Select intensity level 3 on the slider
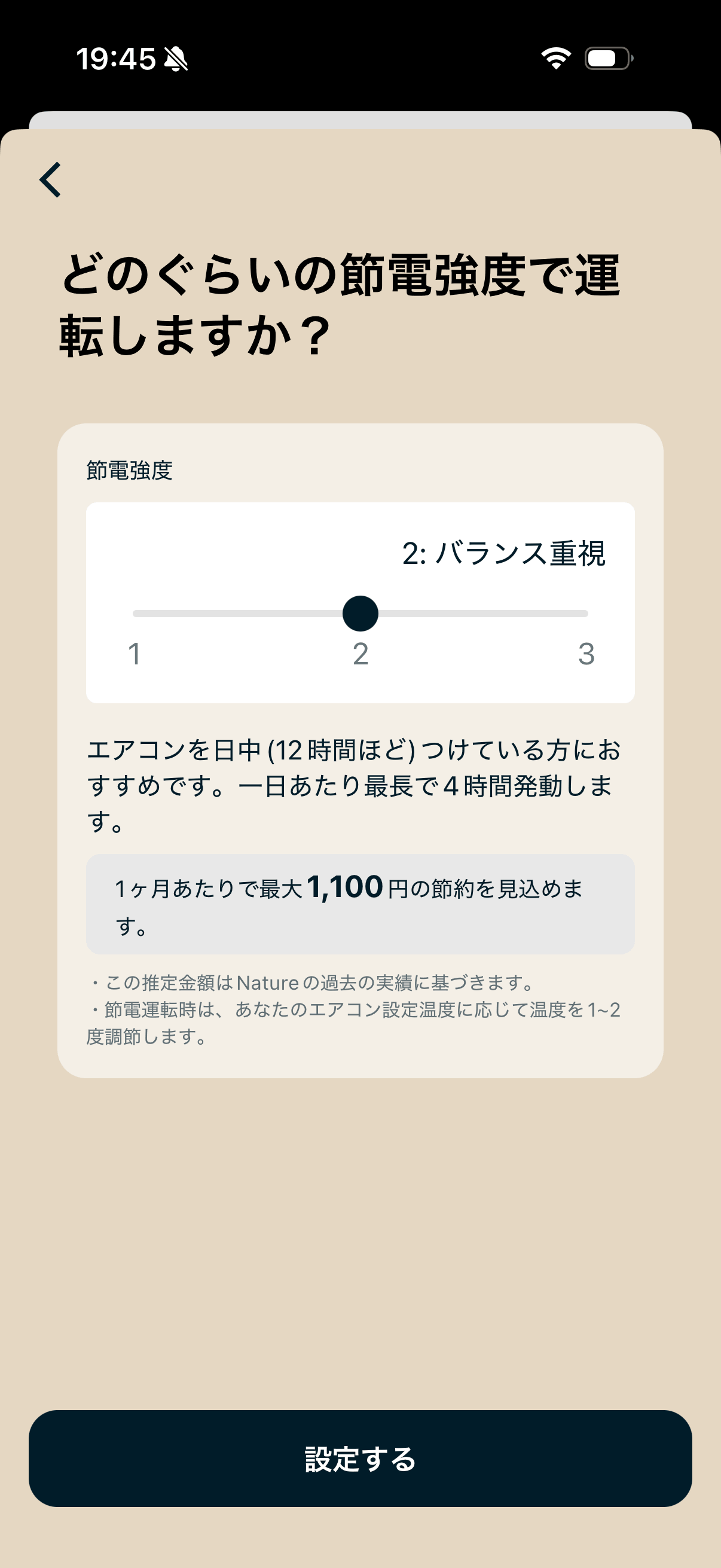 click(x=586, y=614)
